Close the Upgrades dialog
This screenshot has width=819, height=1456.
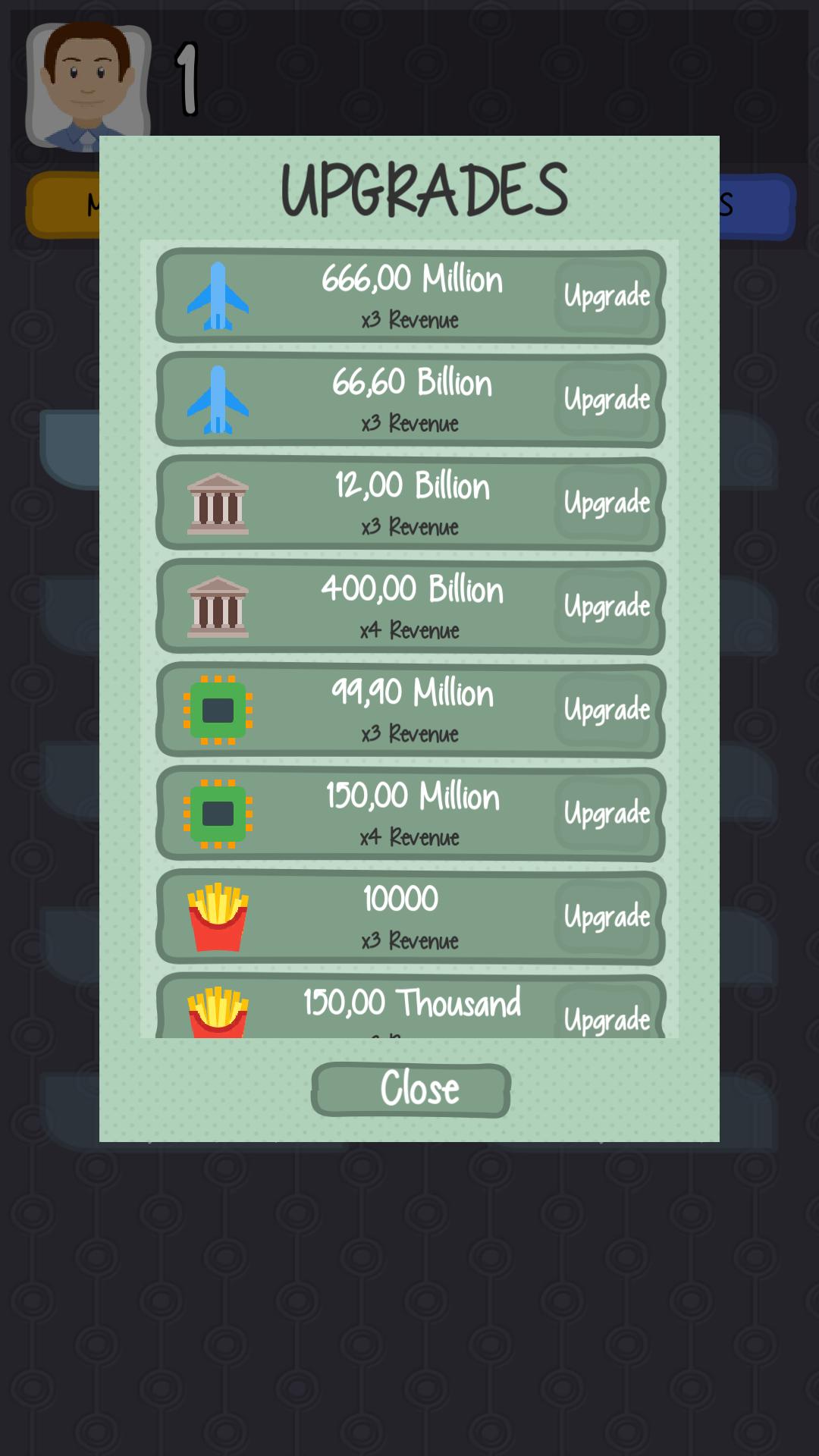[x=409, y=1090]
